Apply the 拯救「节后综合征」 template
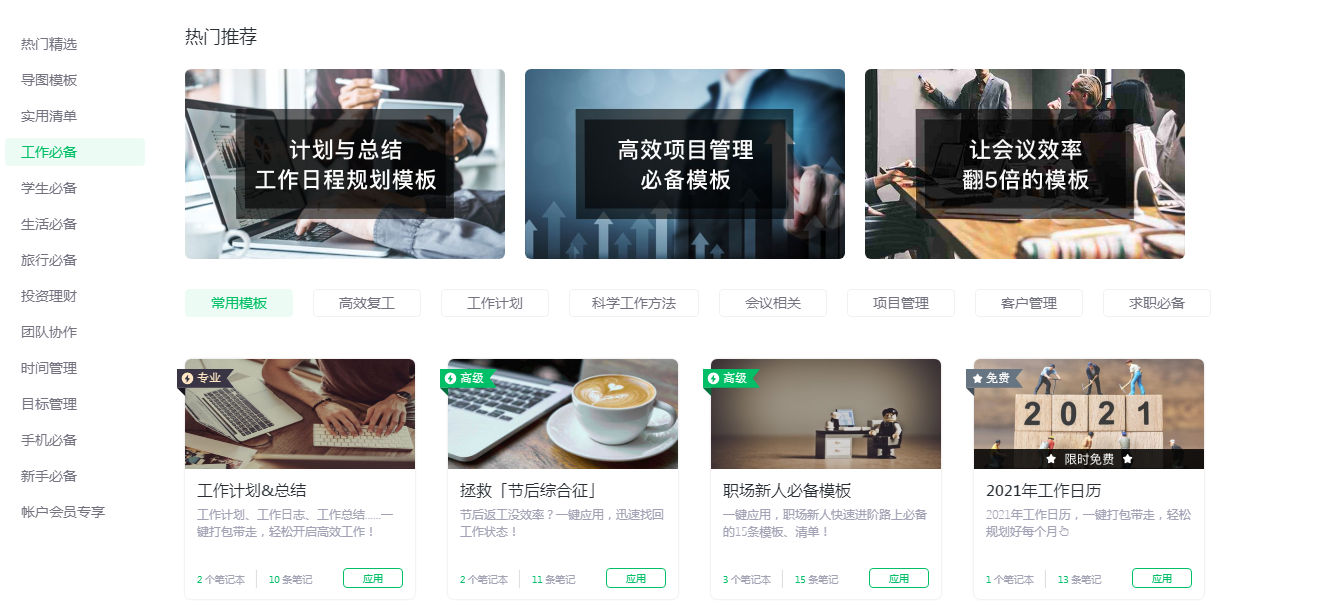The height and width of the screenshot is (608, 1324). 636,578
